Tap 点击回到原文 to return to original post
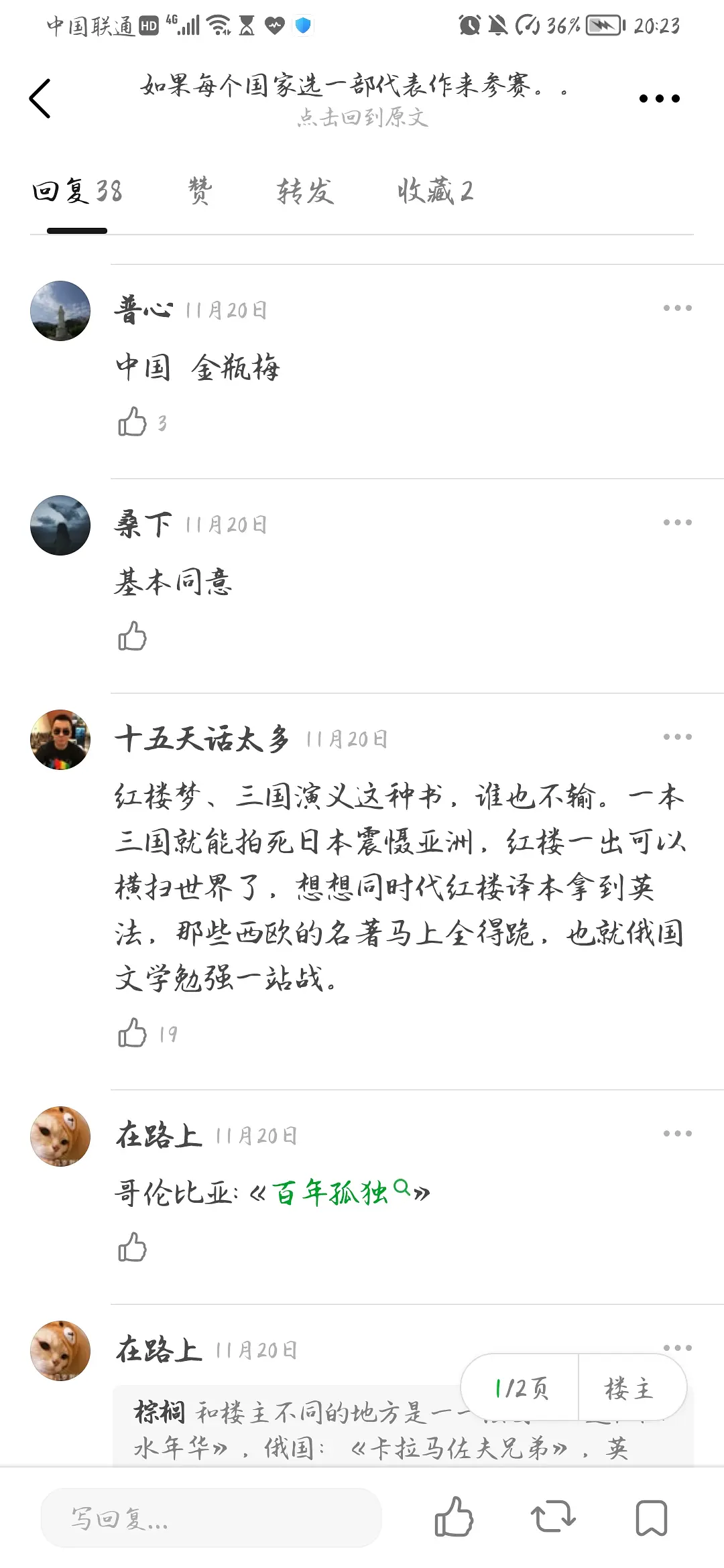This screenshot has height=1568, width=724. (x=362, y=118)
